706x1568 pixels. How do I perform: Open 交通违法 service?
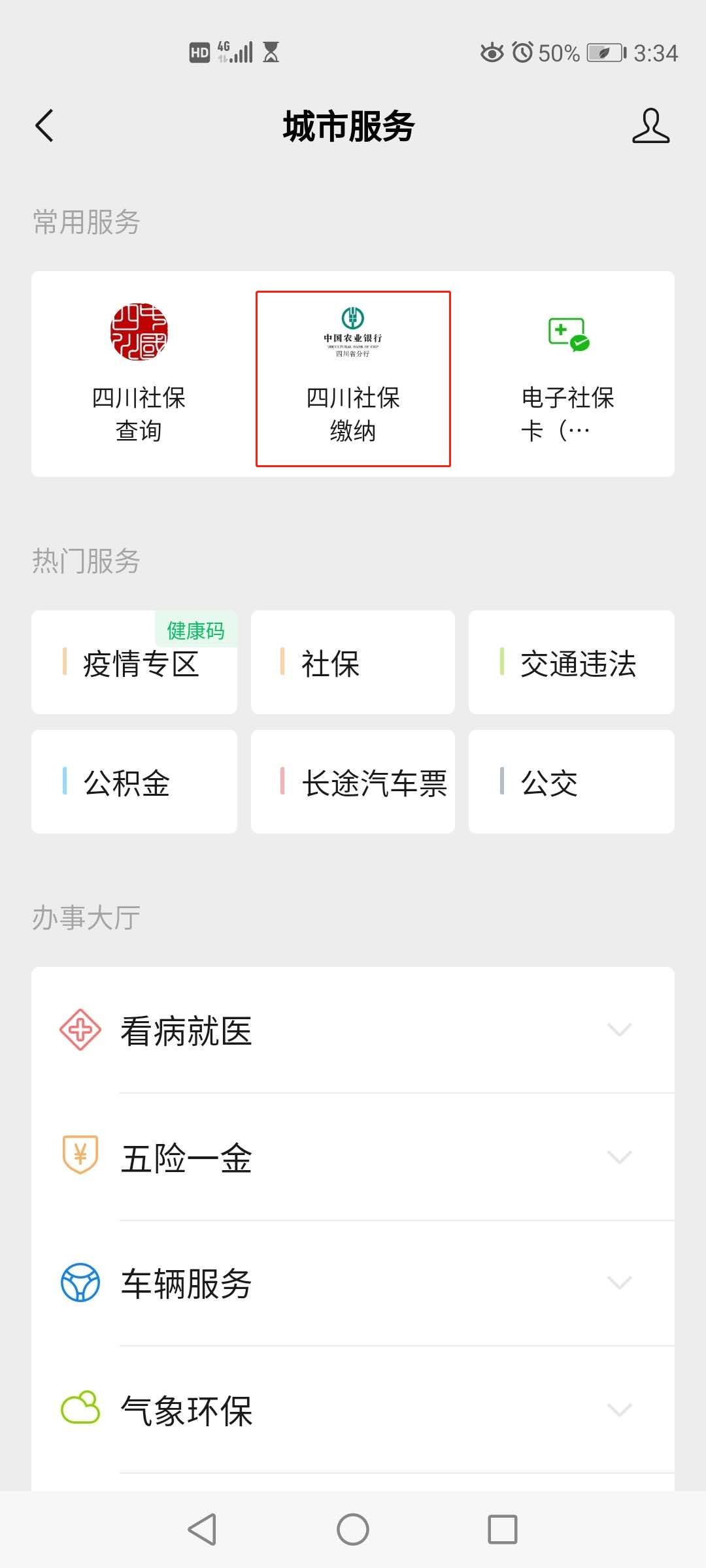[x=571, y=663]
